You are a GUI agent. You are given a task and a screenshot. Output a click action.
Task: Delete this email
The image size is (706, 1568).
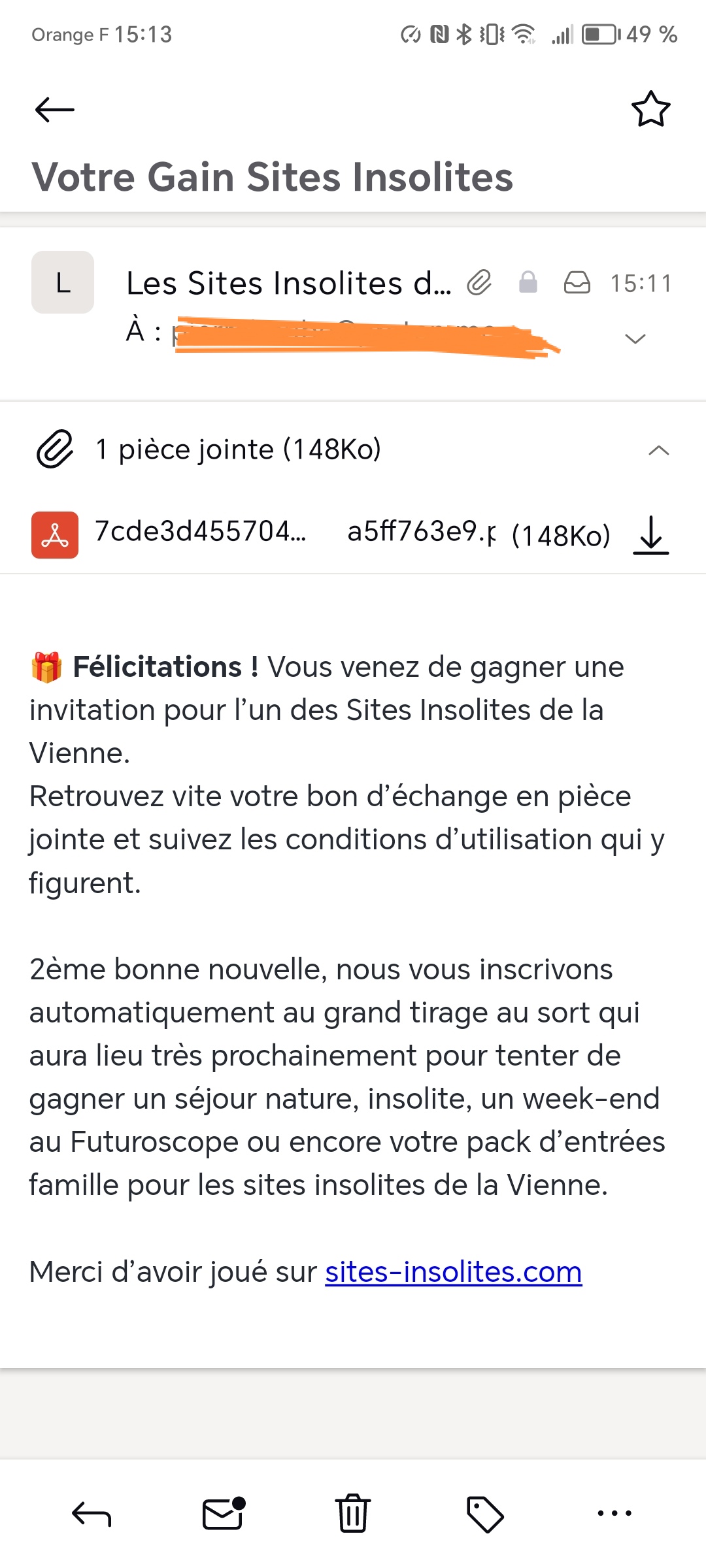pos(353,1513)
